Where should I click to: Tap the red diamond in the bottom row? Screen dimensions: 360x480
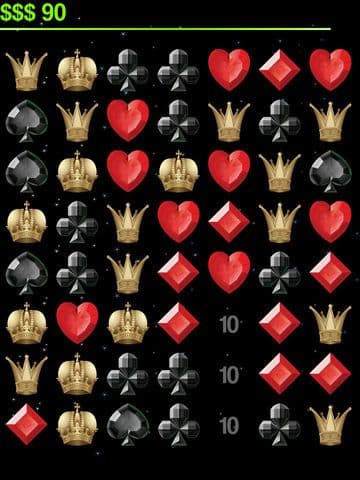[x=26, y=424]
